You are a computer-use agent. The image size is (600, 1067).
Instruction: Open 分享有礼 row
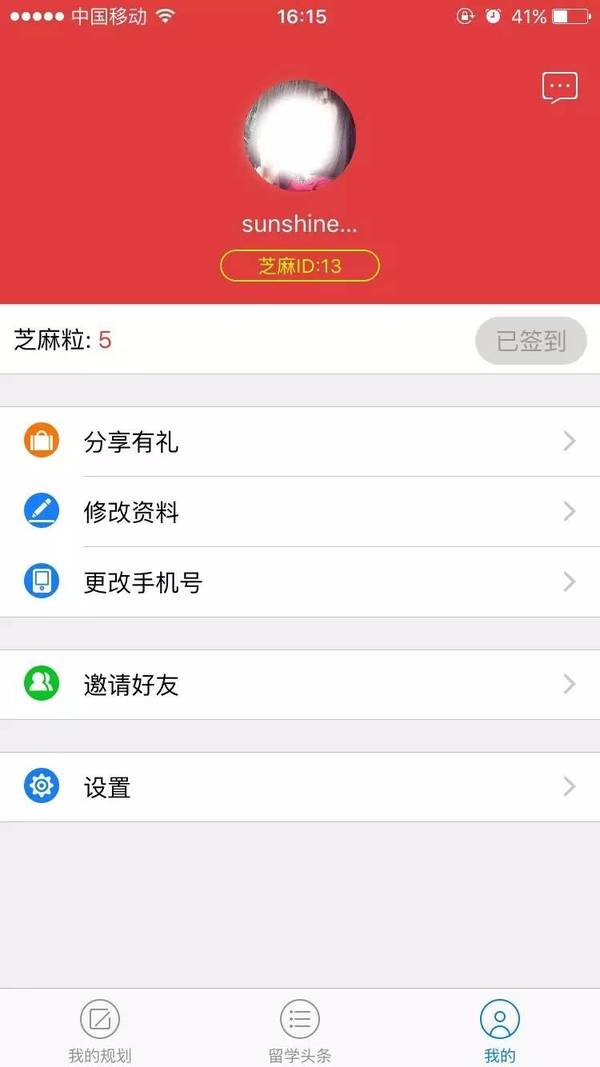[300, 442]
